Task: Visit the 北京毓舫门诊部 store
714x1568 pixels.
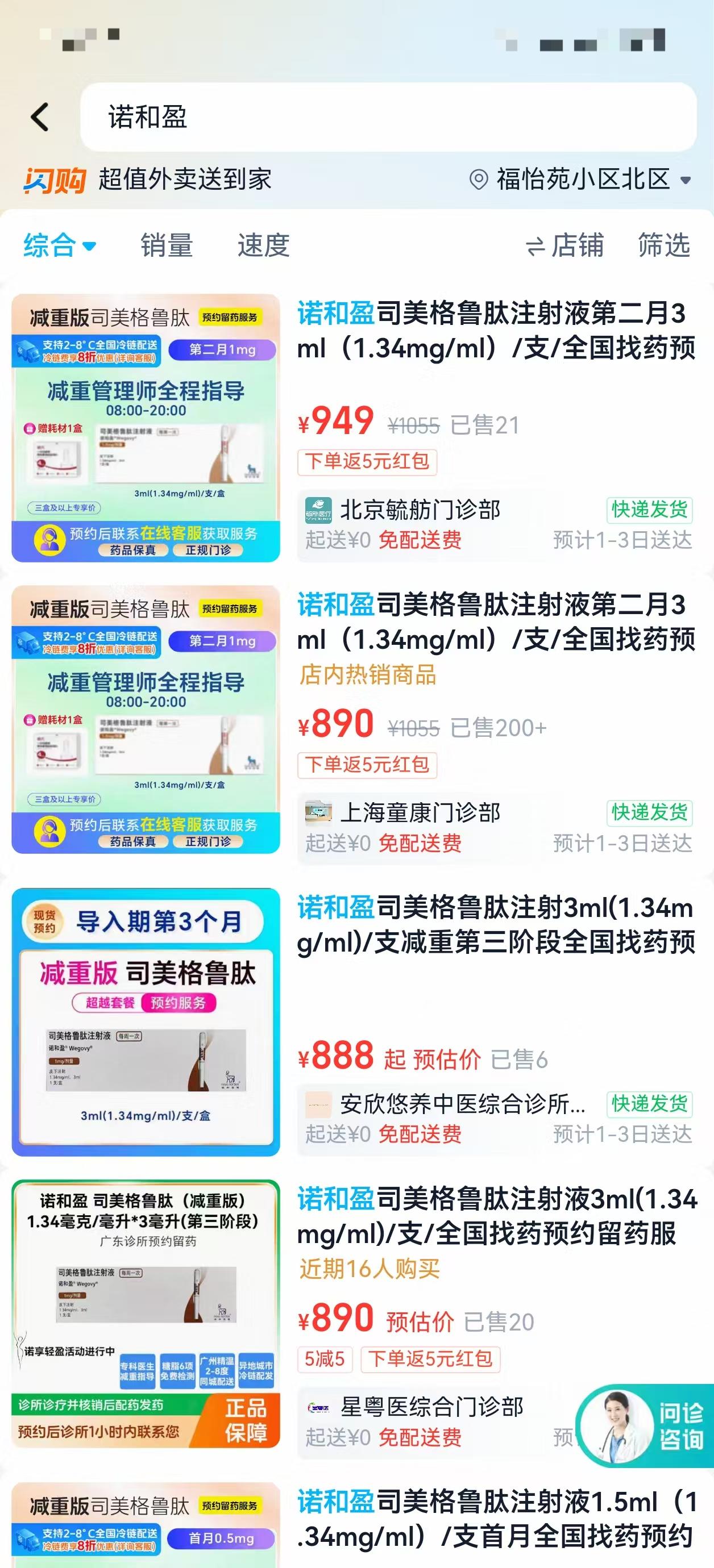Action: (x=420, y=510)
